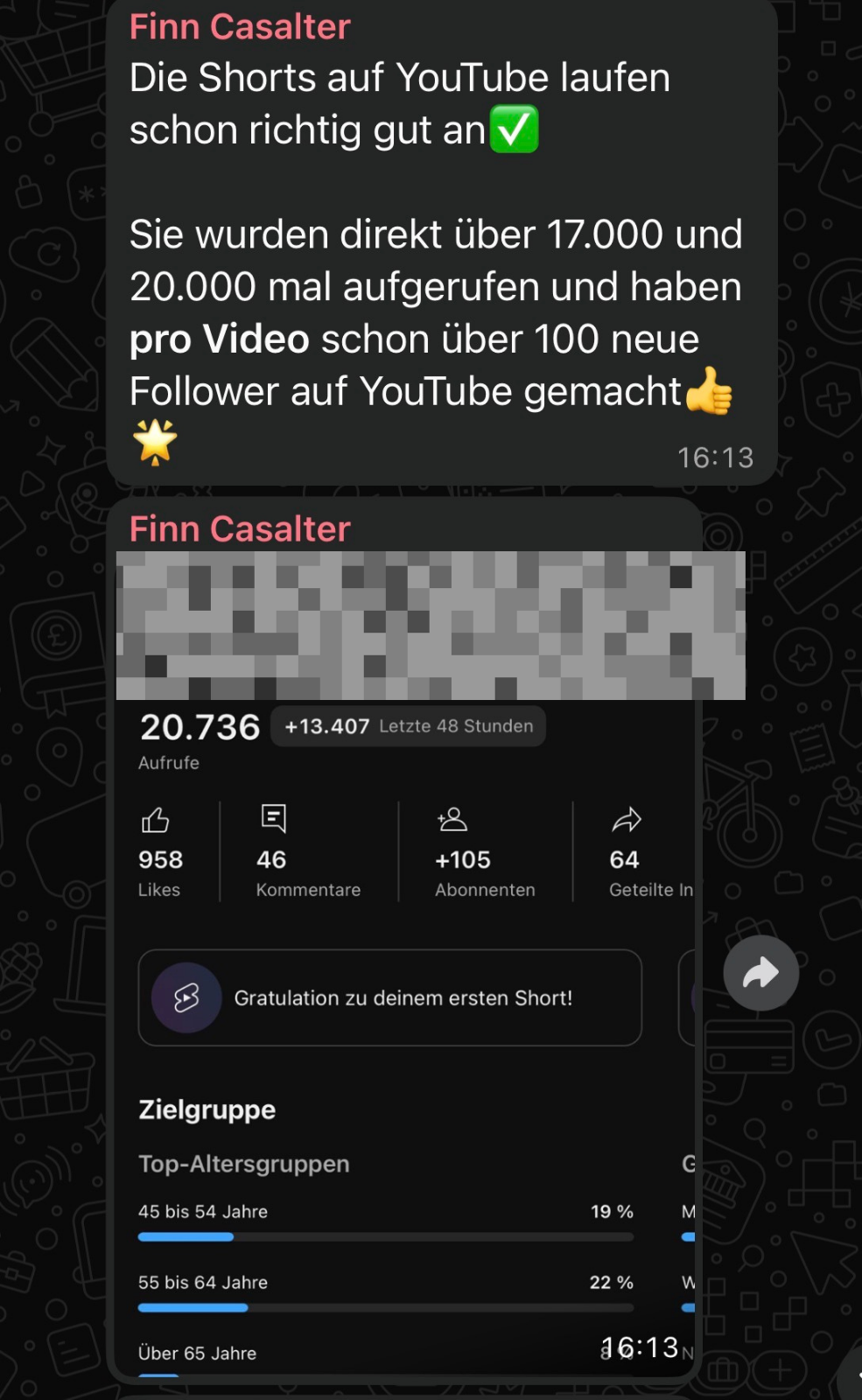Screen dimensions: 862x1400
Task: Click the circular forward message arrow
Action: click(x=760, y=972)
